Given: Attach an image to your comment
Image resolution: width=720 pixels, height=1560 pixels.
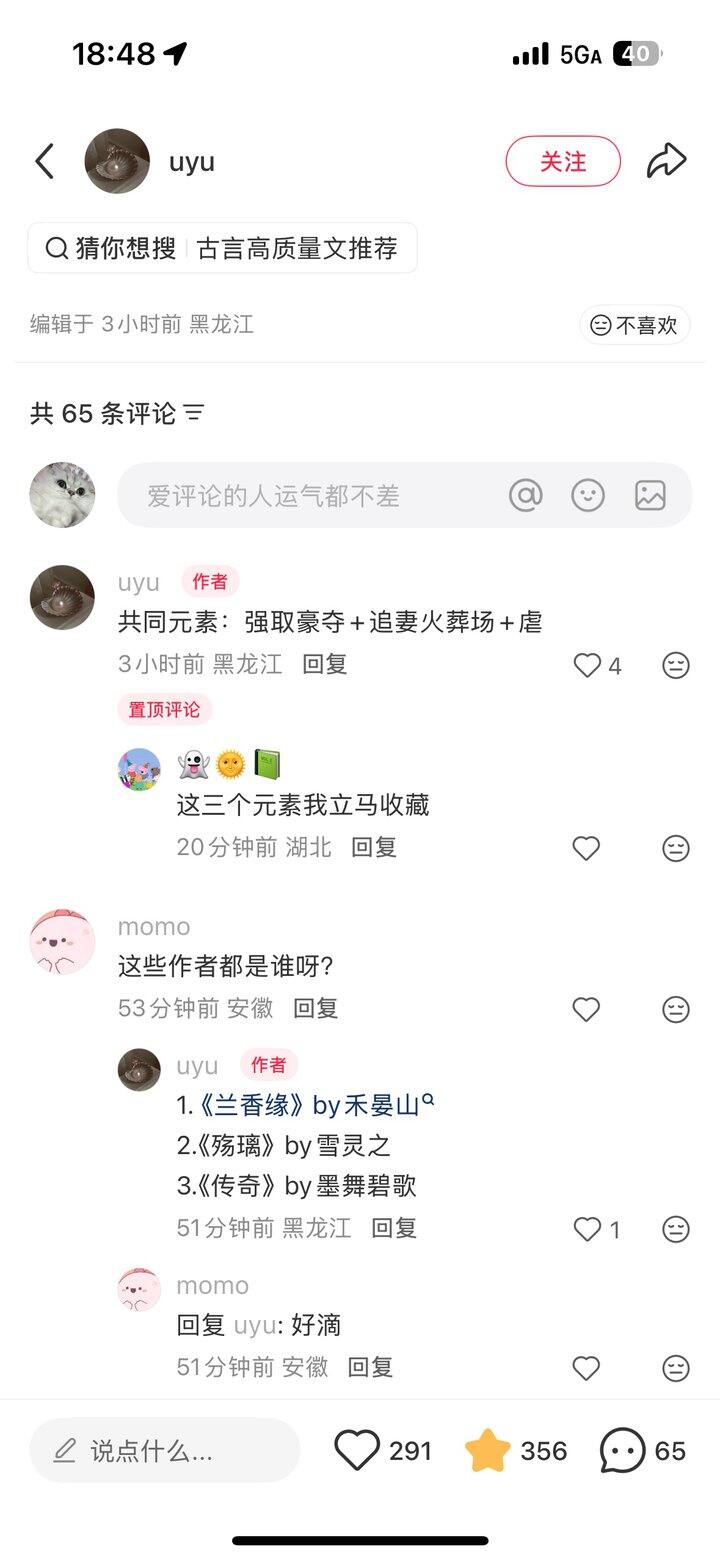Looking at the screenshot, I should point(650,494).
